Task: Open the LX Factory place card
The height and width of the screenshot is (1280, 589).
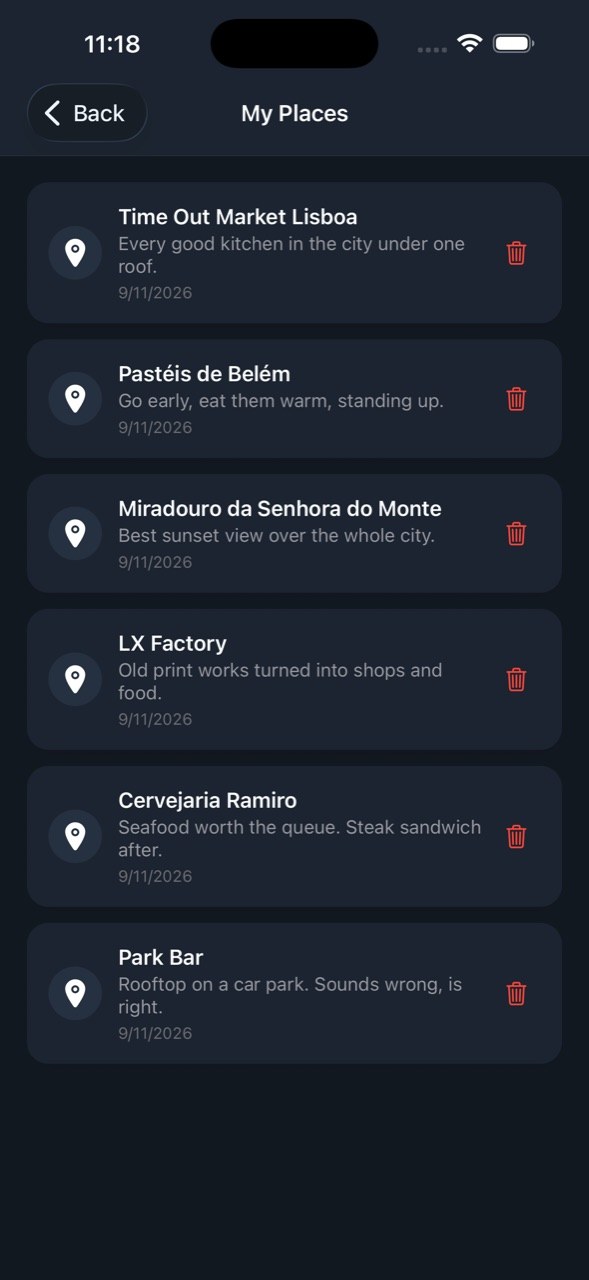Action: [x=294, y=679]
